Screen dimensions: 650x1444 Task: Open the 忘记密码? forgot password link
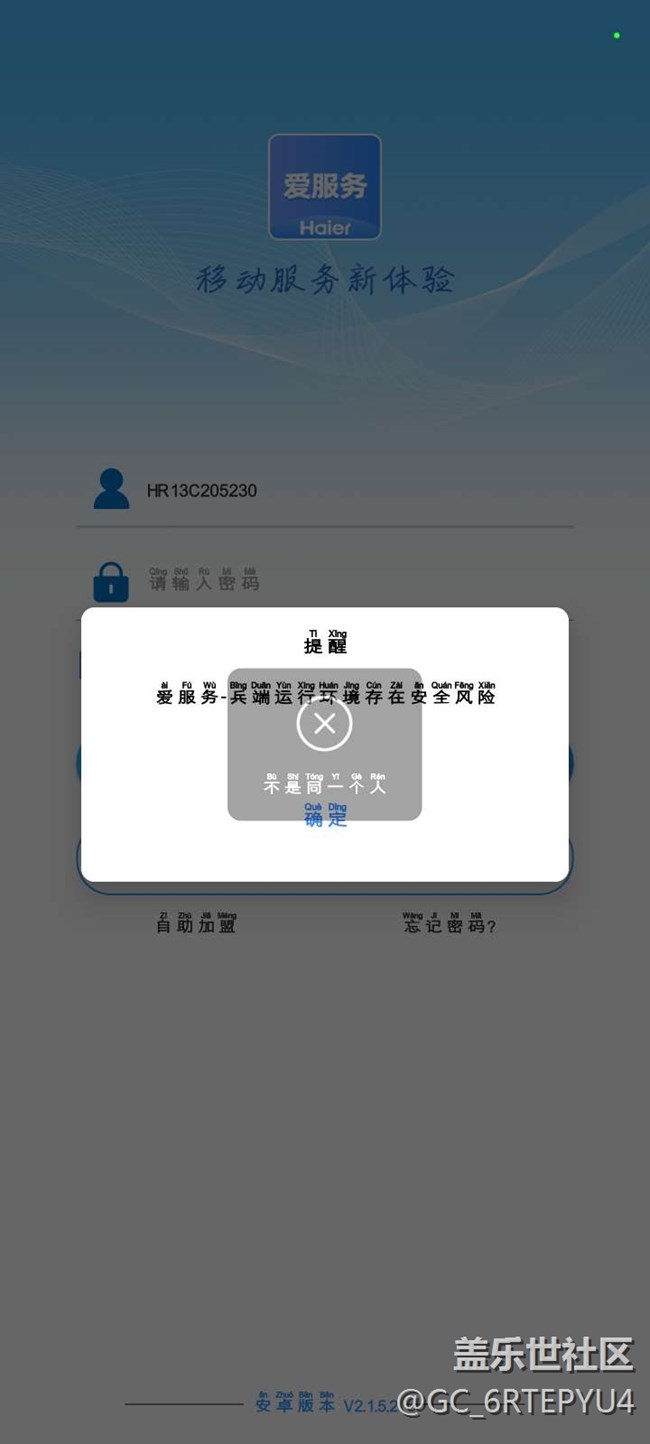[x=449, y=922]
